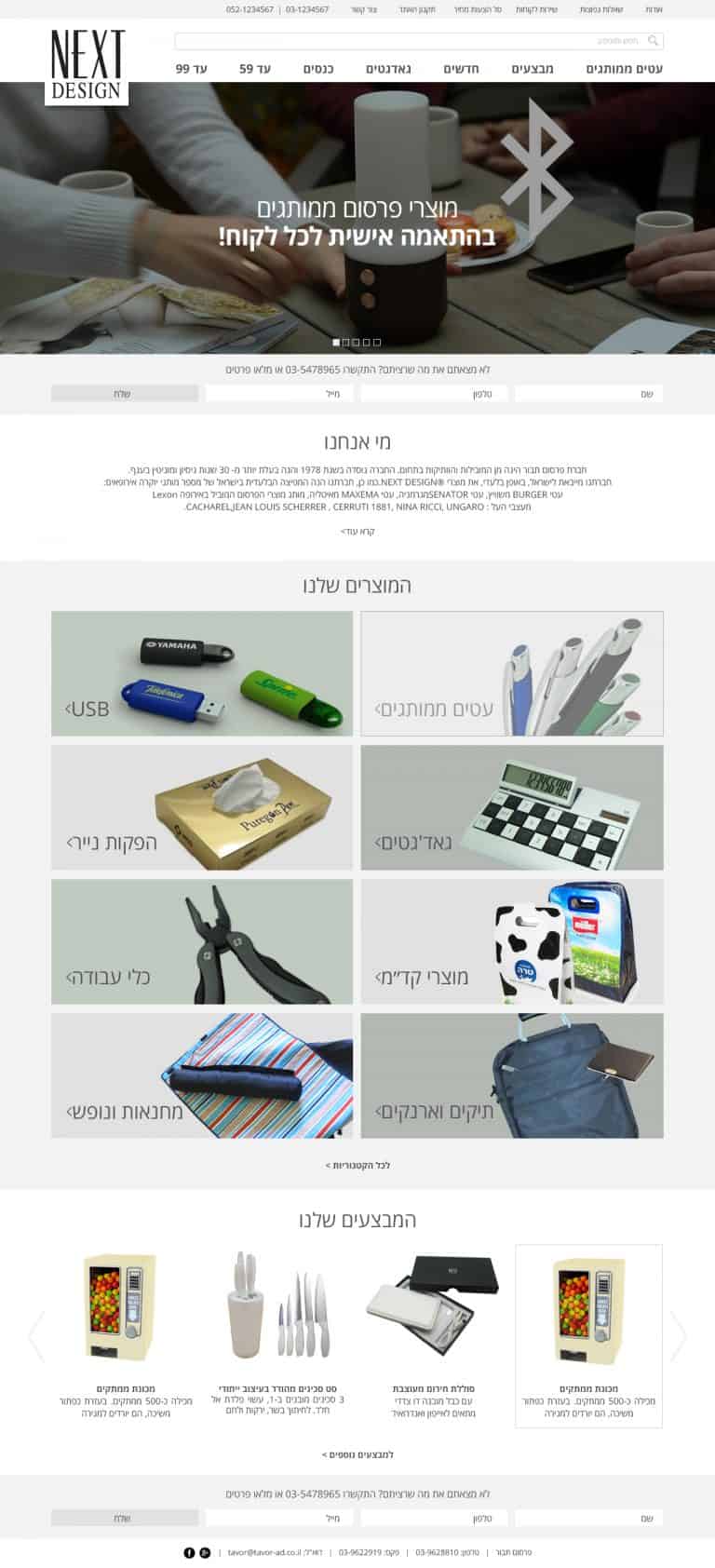The width and height of the screenshot is (715, 1568).
Task: Go to the חדשים menu item
Action: tap(461, 69)
